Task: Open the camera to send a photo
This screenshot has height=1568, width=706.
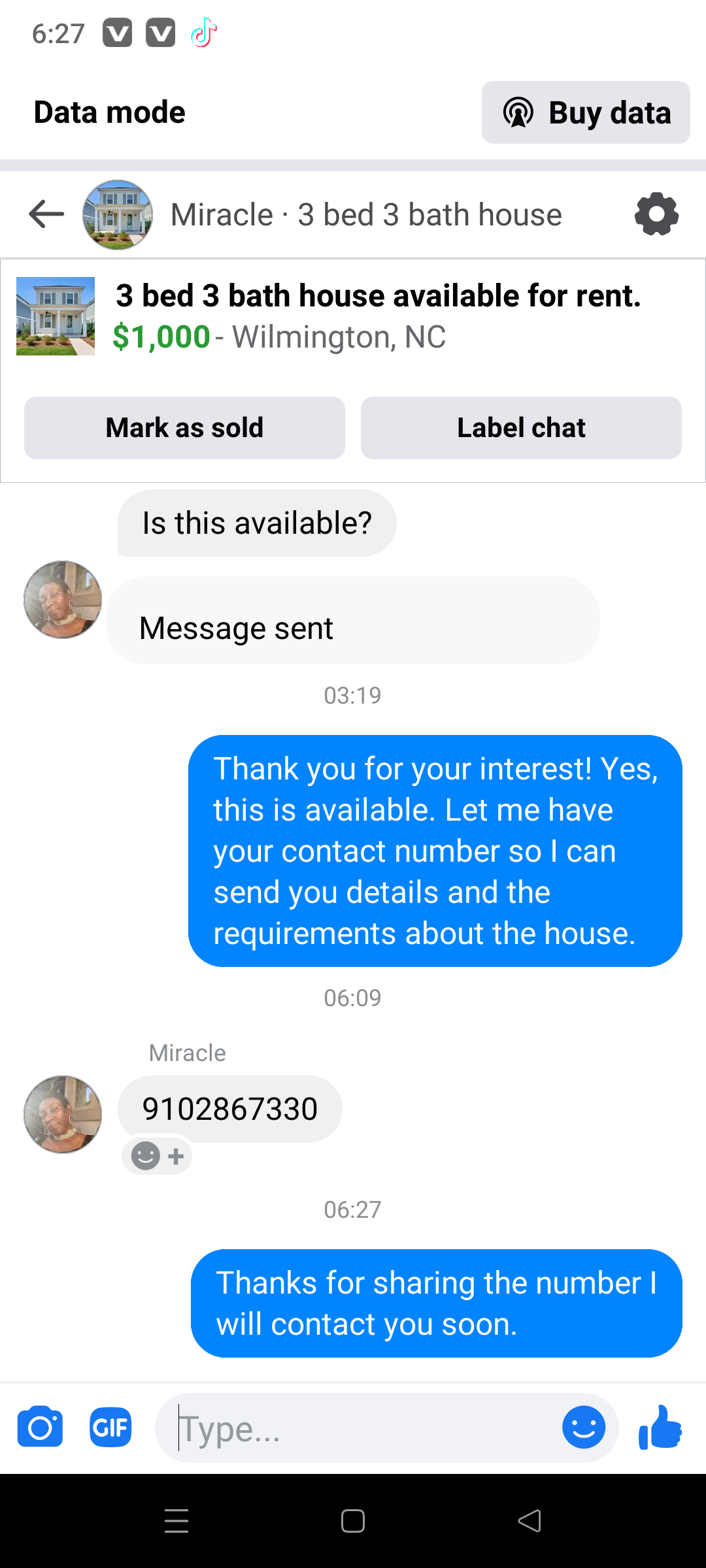Action: 40,1428
